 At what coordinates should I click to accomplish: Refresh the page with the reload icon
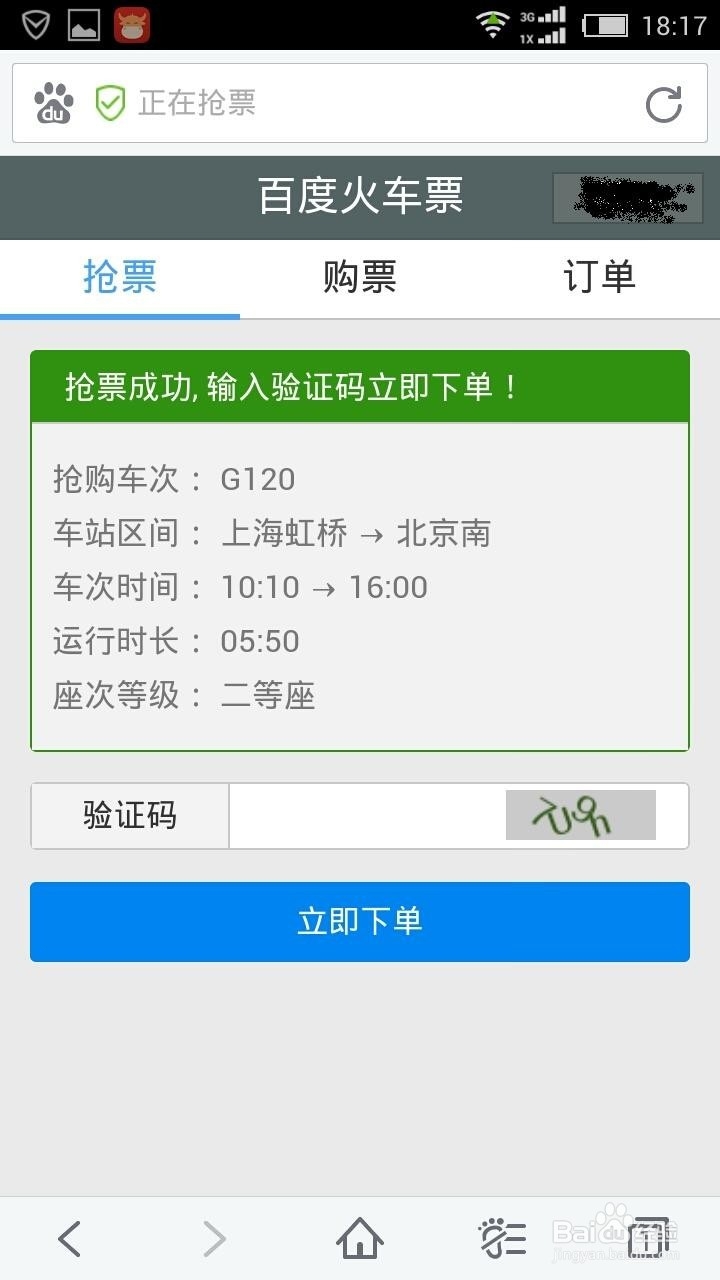pos(663,102)
